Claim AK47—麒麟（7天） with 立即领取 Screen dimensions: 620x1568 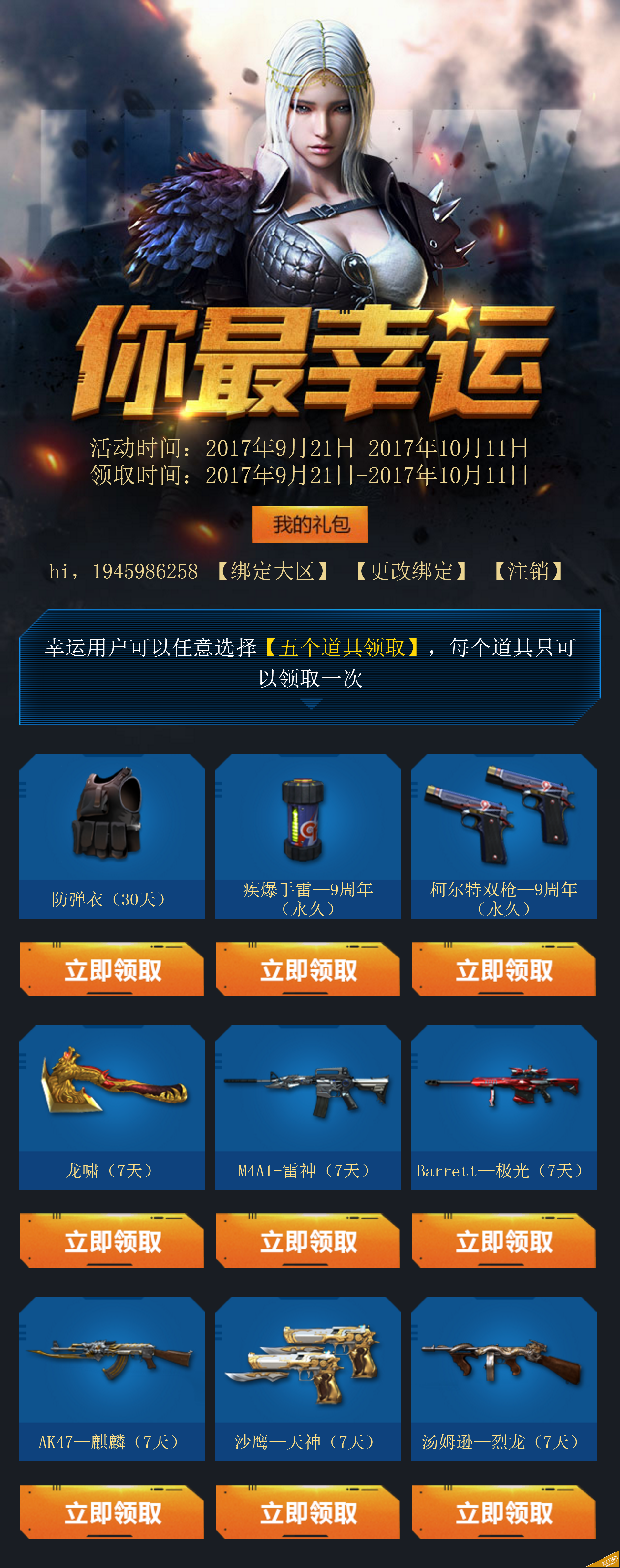click(113, 1512)
